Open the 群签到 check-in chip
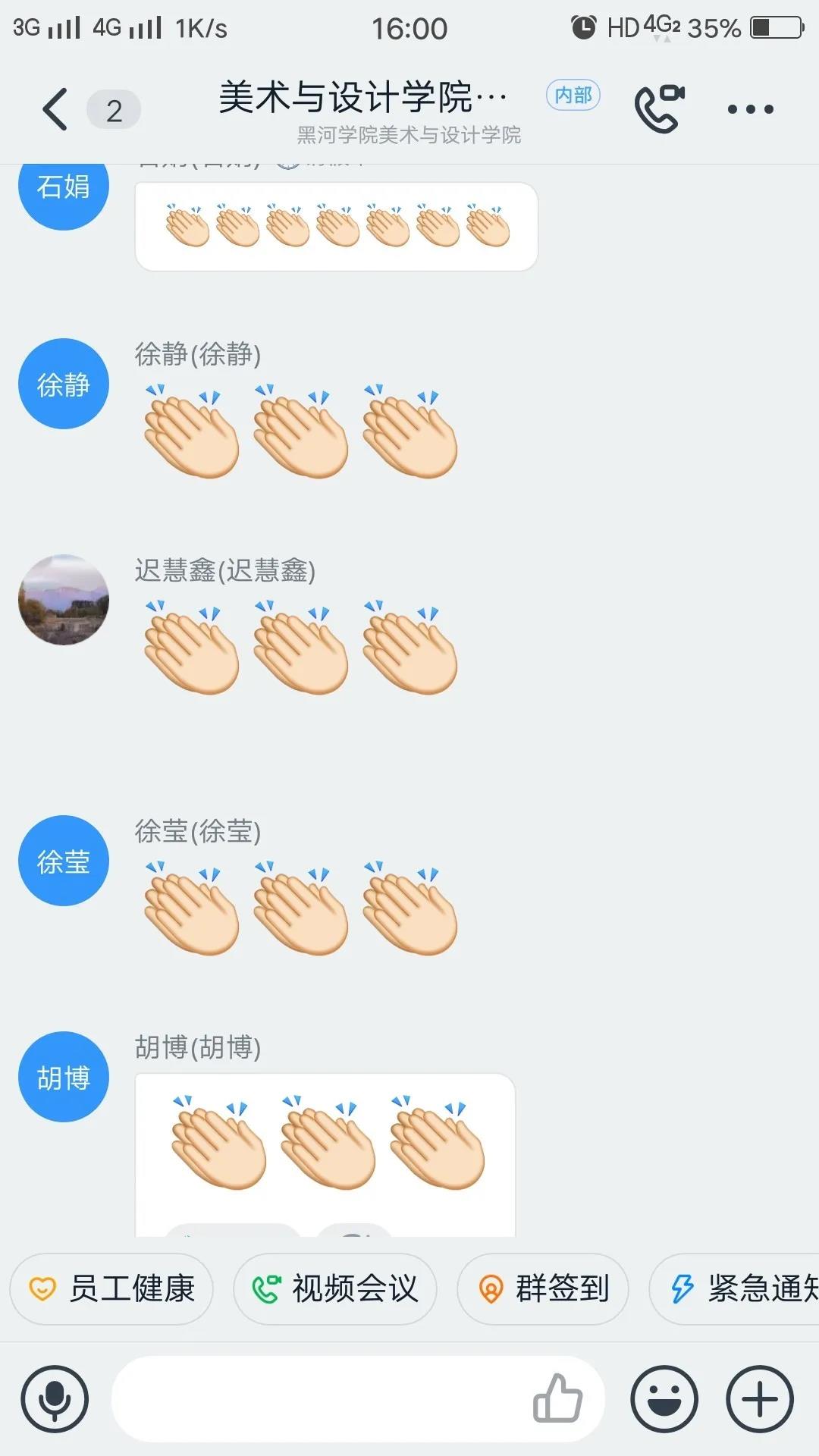The width and height of the screenshot is (819, 1456). point(543,1288)
